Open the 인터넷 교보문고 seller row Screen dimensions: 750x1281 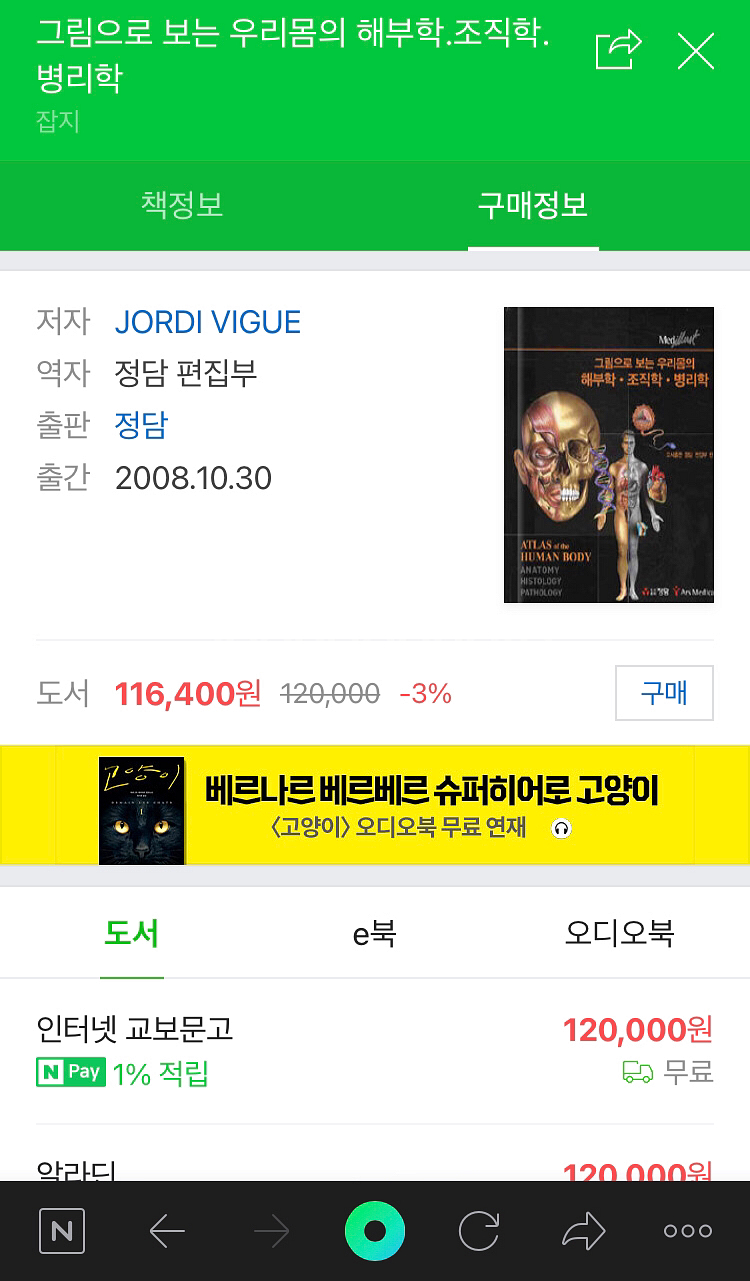point(375,1050)
